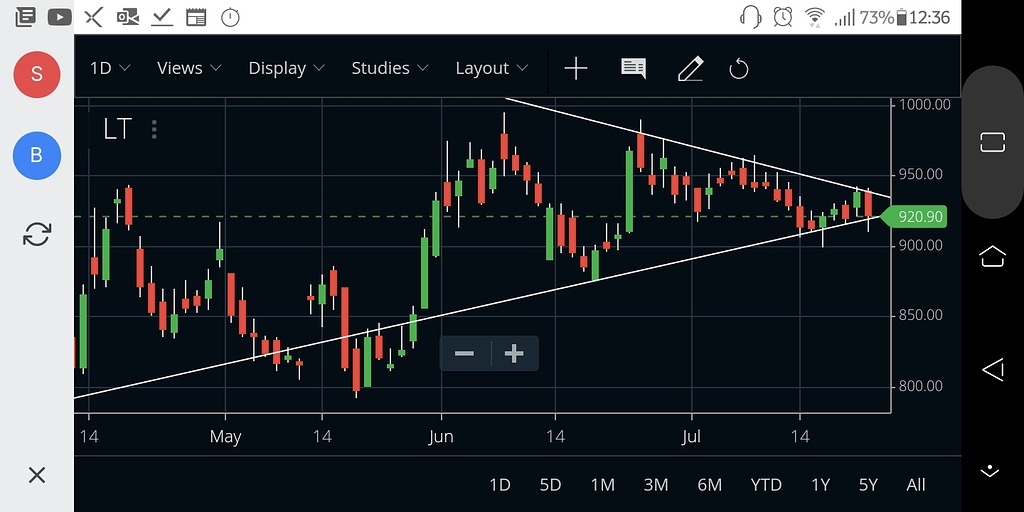Select the pencil drawing tool
This screenshot has height=512, width=1024.
(690, 68)
